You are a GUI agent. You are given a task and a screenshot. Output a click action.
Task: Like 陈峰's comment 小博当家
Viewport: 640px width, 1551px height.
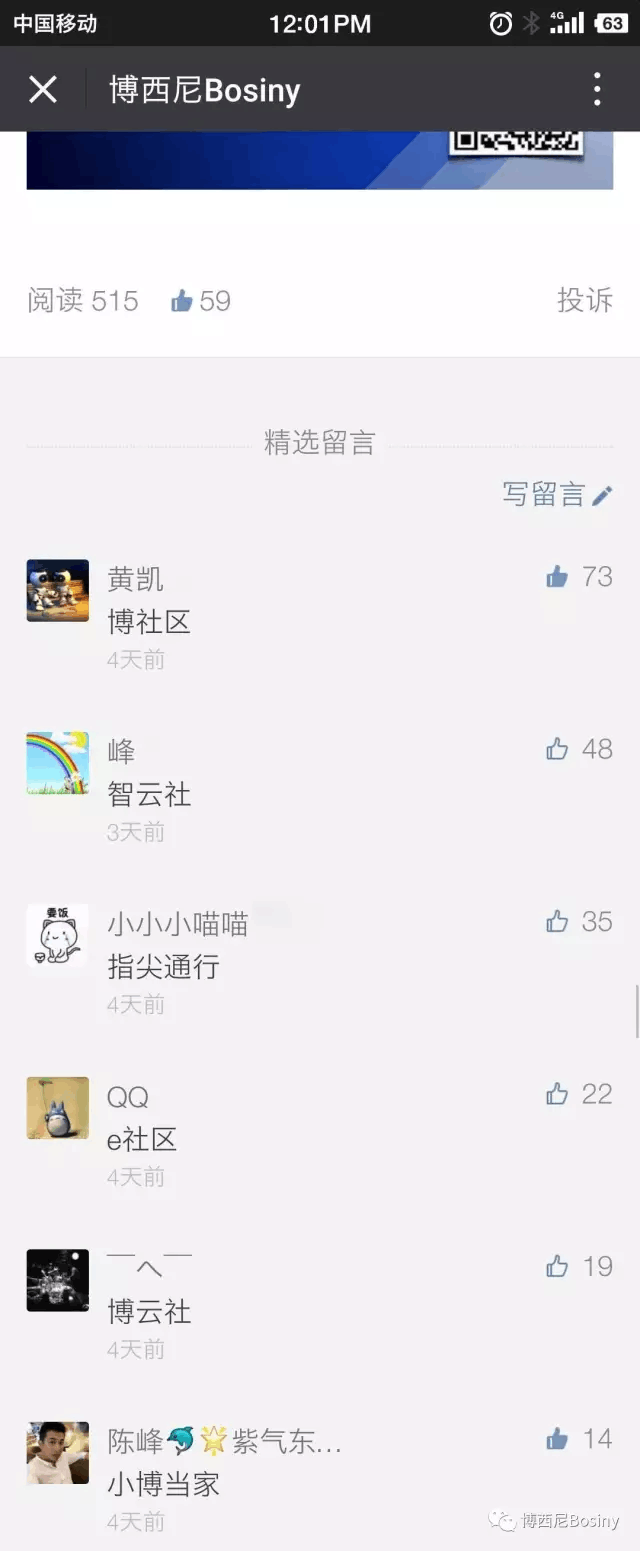coord(558,1439)
